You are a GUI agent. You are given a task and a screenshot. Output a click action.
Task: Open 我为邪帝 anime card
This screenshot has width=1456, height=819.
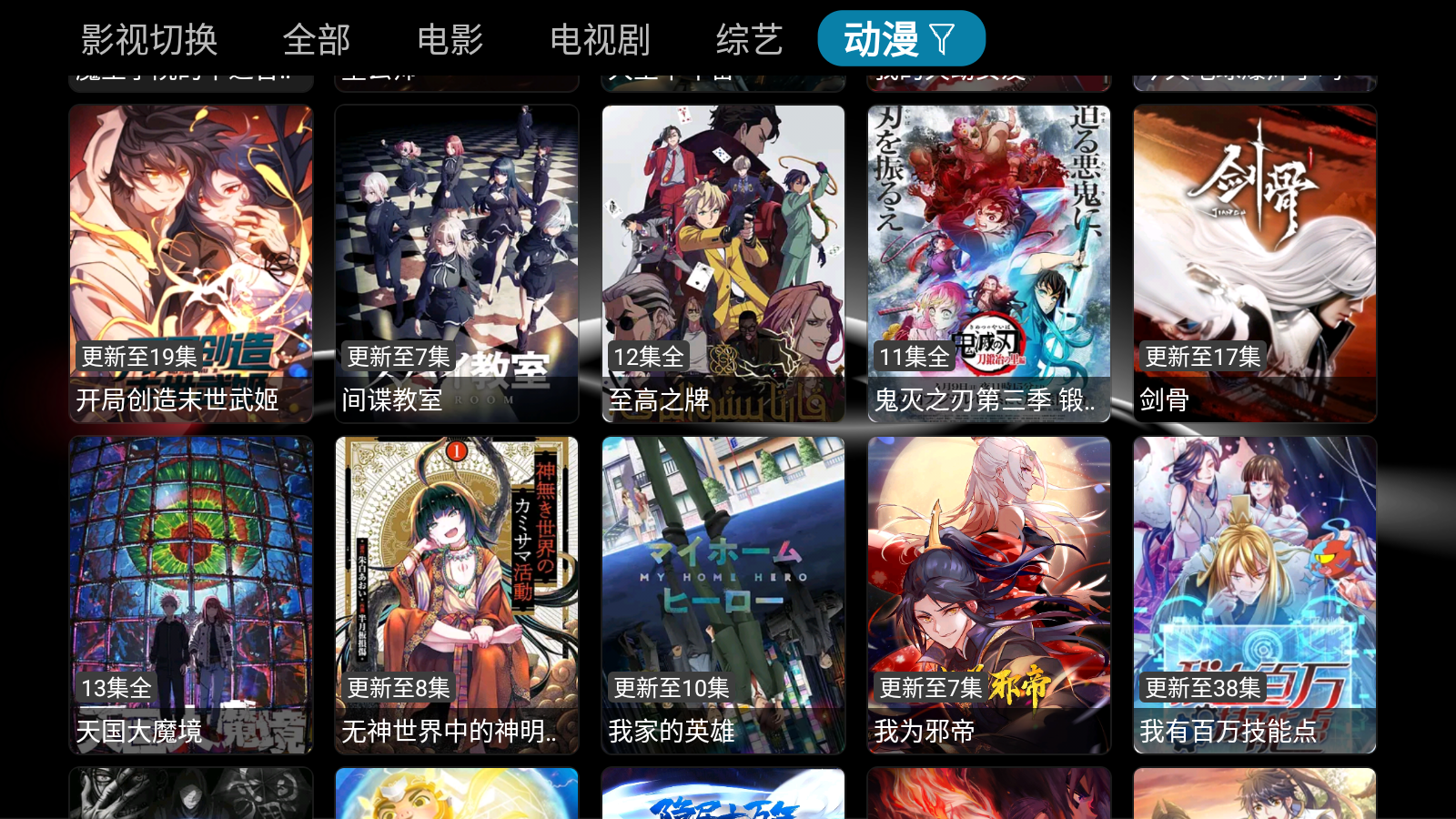[x=989, y=594]
